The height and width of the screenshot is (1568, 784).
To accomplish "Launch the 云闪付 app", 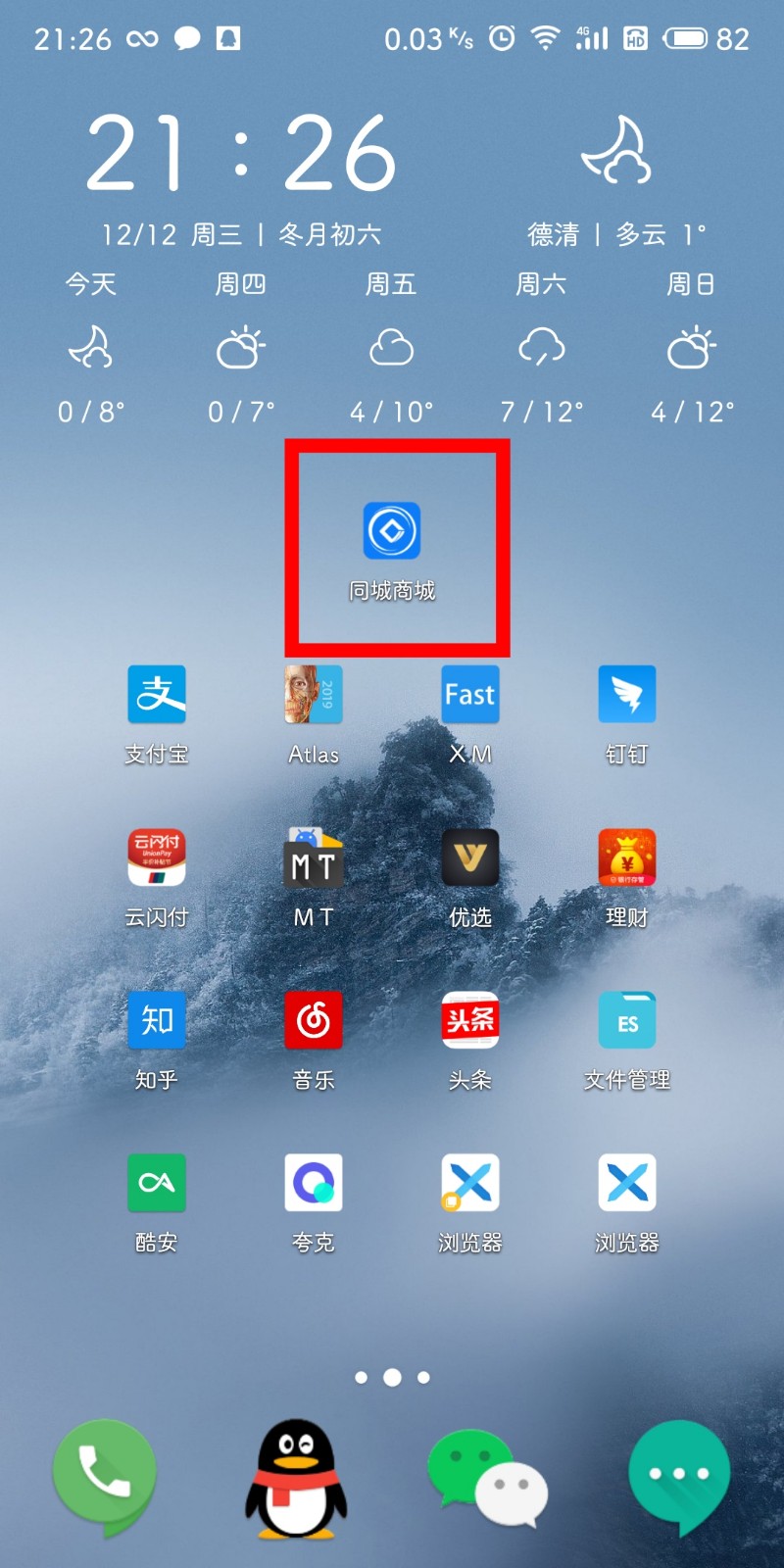I will (157, 857).
